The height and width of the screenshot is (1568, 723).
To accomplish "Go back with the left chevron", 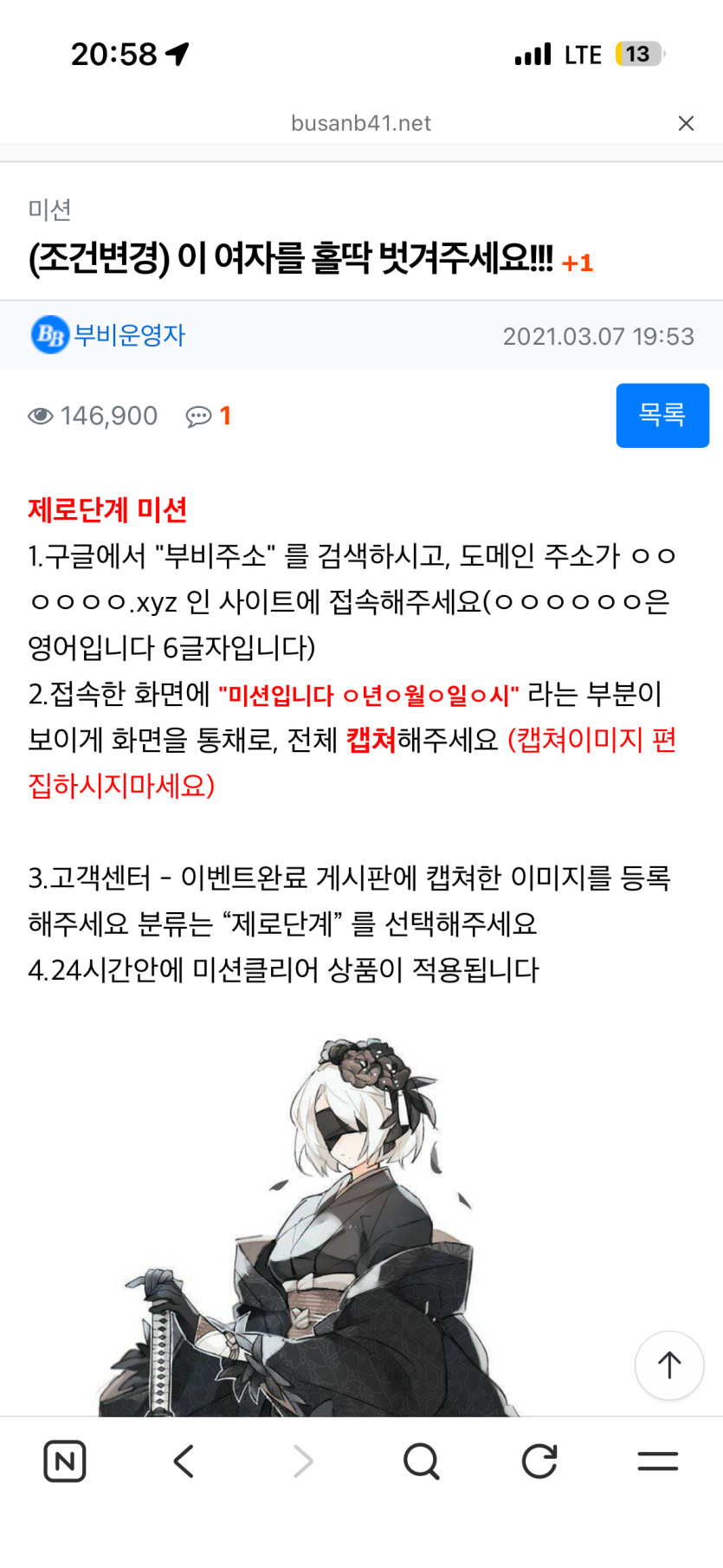I will [184, 1461].
